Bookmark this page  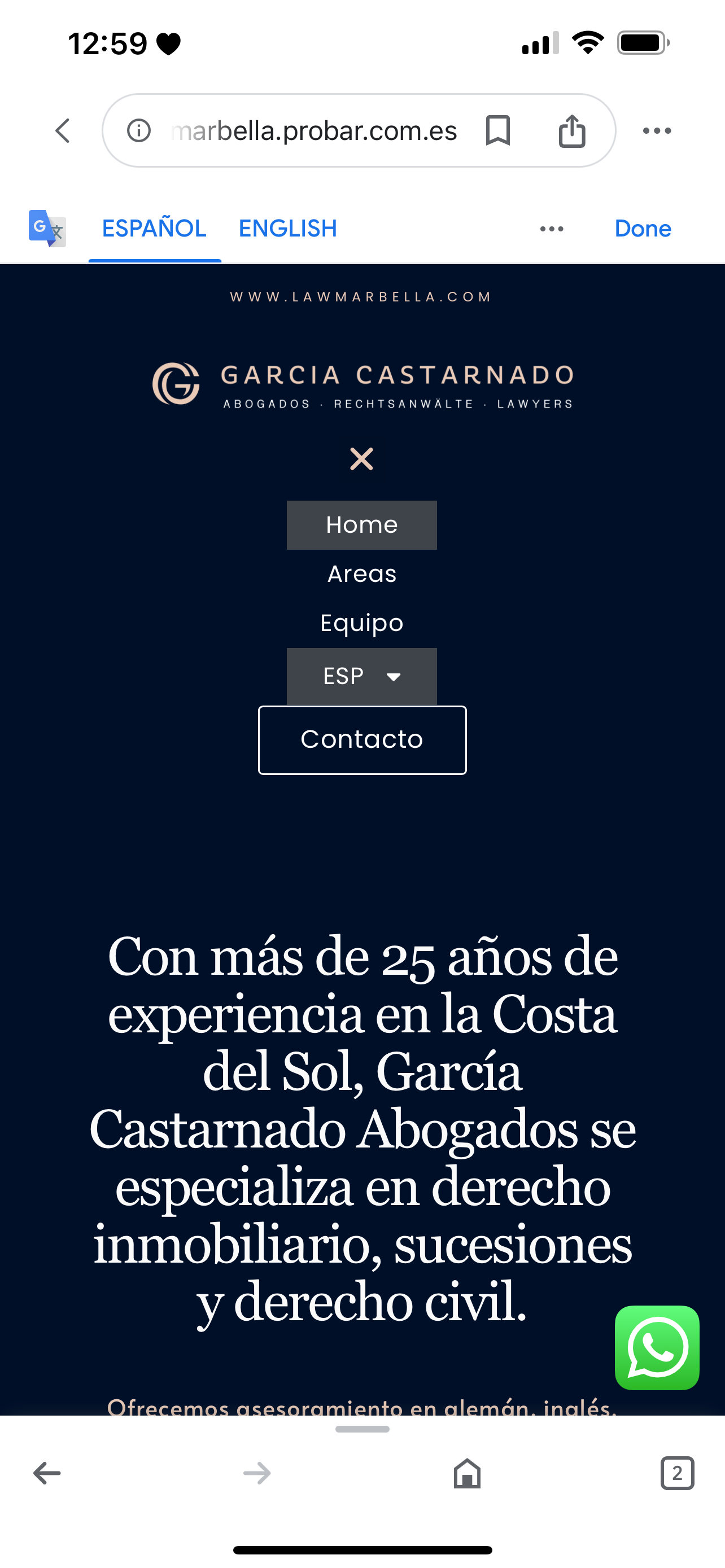pyautogui.click(x=498, y=131)
